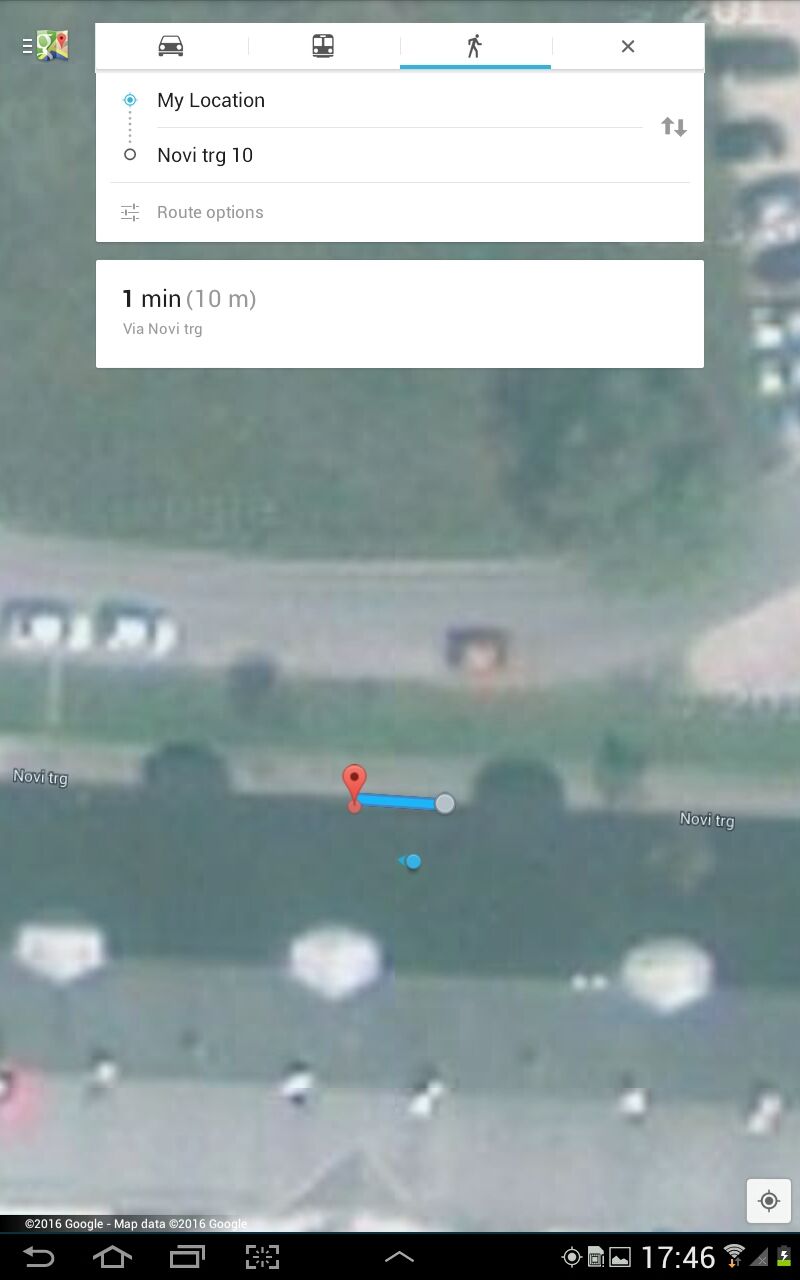
Task: Close the directions panel
Action: [x=628, y=46]
